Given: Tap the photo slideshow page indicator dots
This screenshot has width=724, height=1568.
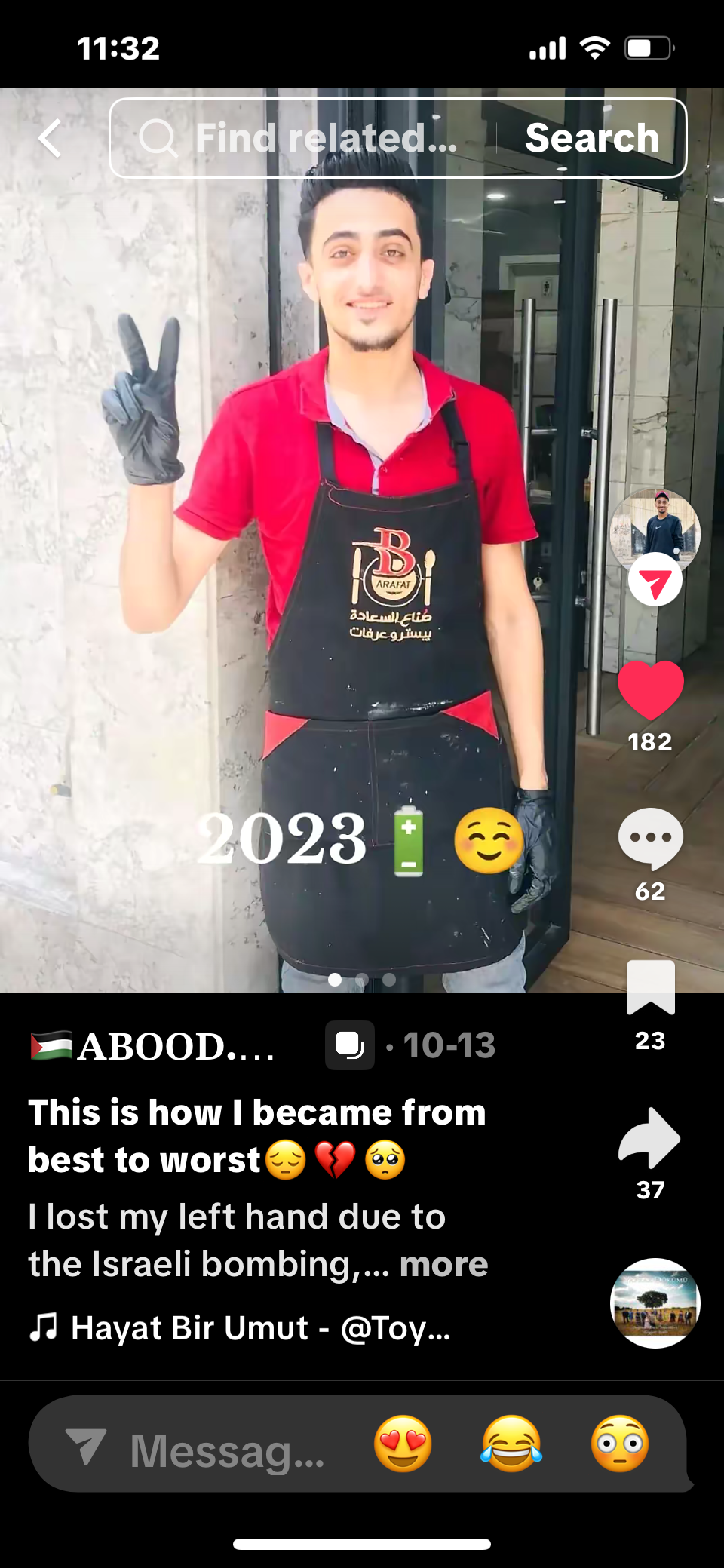Looking at the screenshot, I should pyautogui.click(x=362, y=980).
